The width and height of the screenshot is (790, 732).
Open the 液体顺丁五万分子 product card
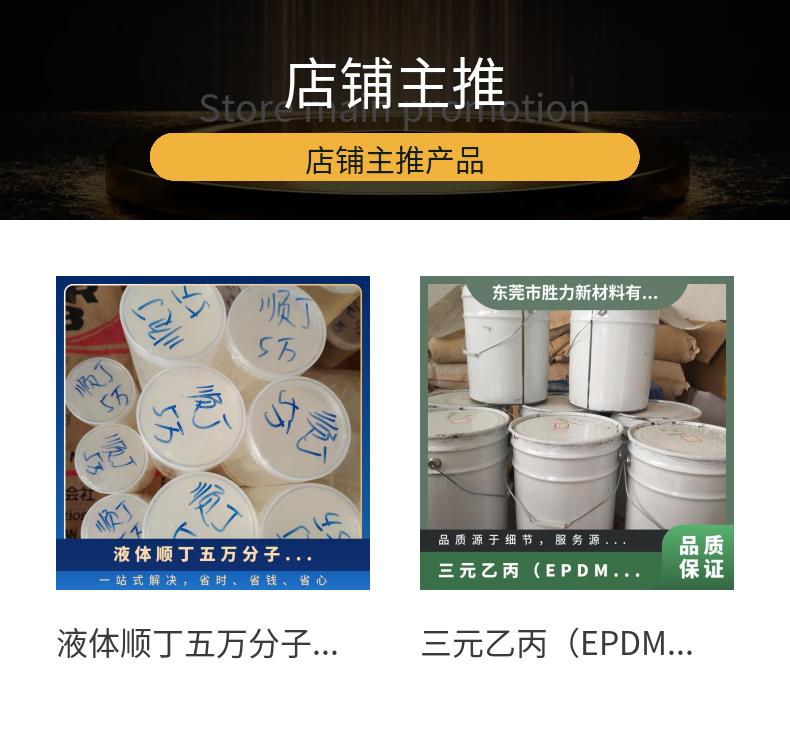pyautogui.click(x=213, y=433)
